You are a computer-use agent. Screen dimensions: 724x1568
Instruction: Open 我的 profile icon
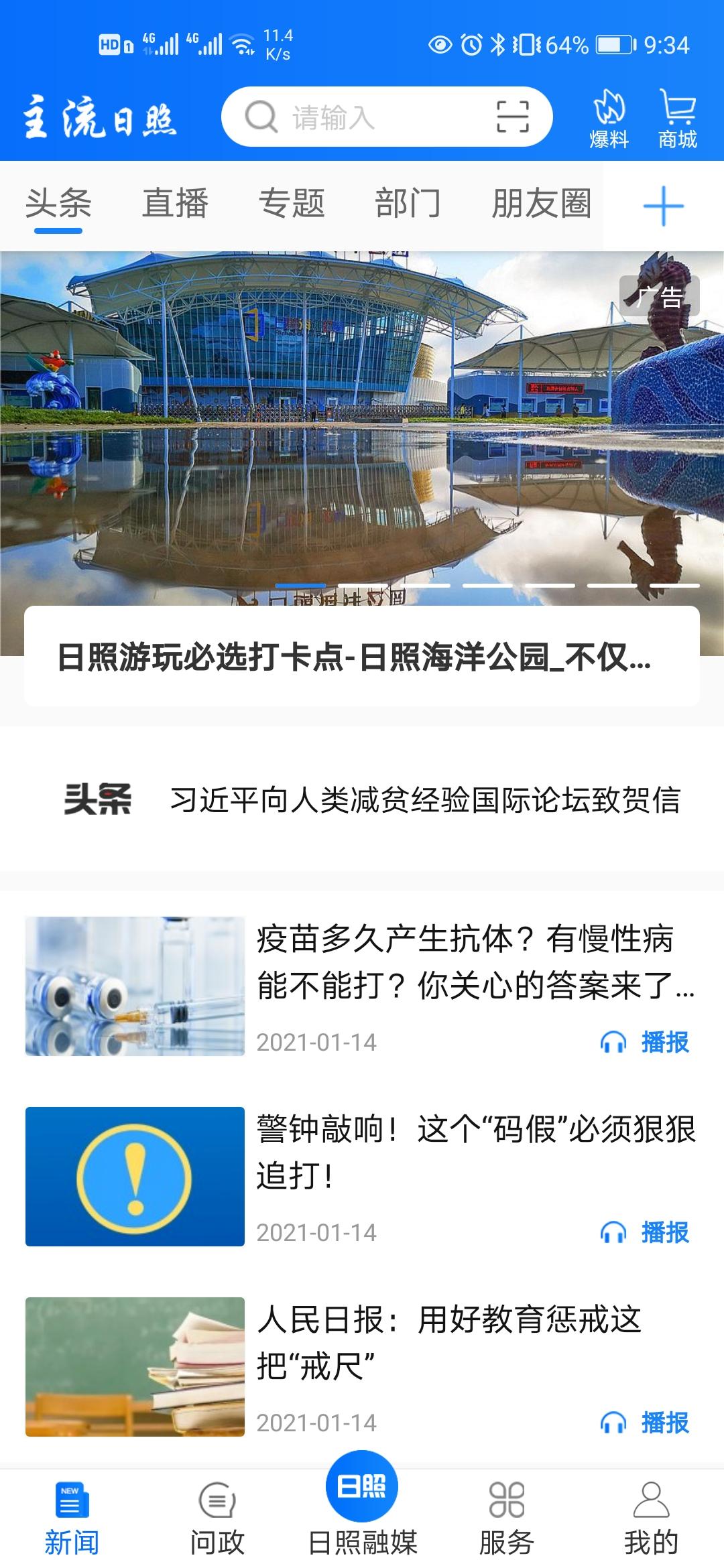click(x=649, y=1500)
